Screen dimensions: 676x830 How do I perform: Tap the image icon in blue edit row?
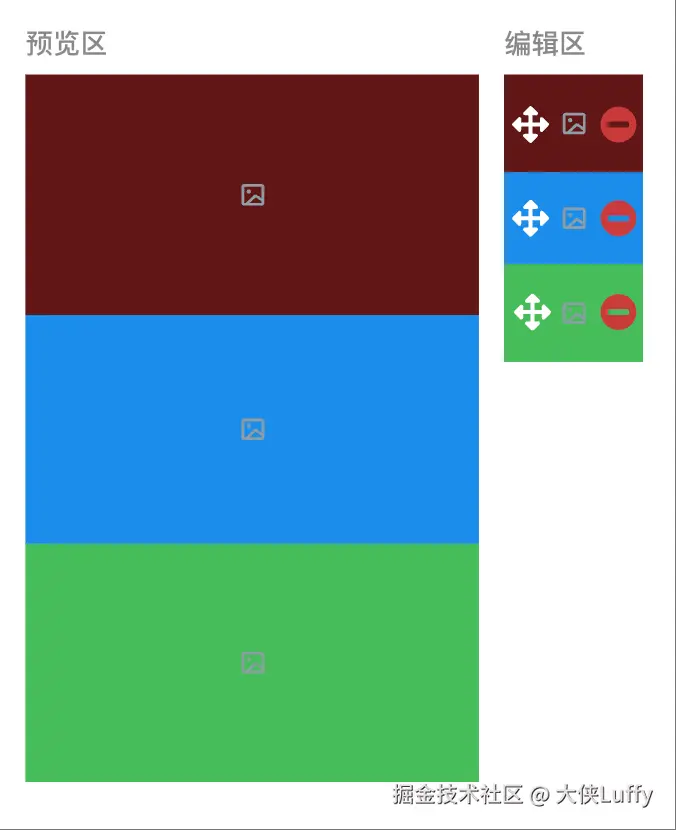(574, 218)
